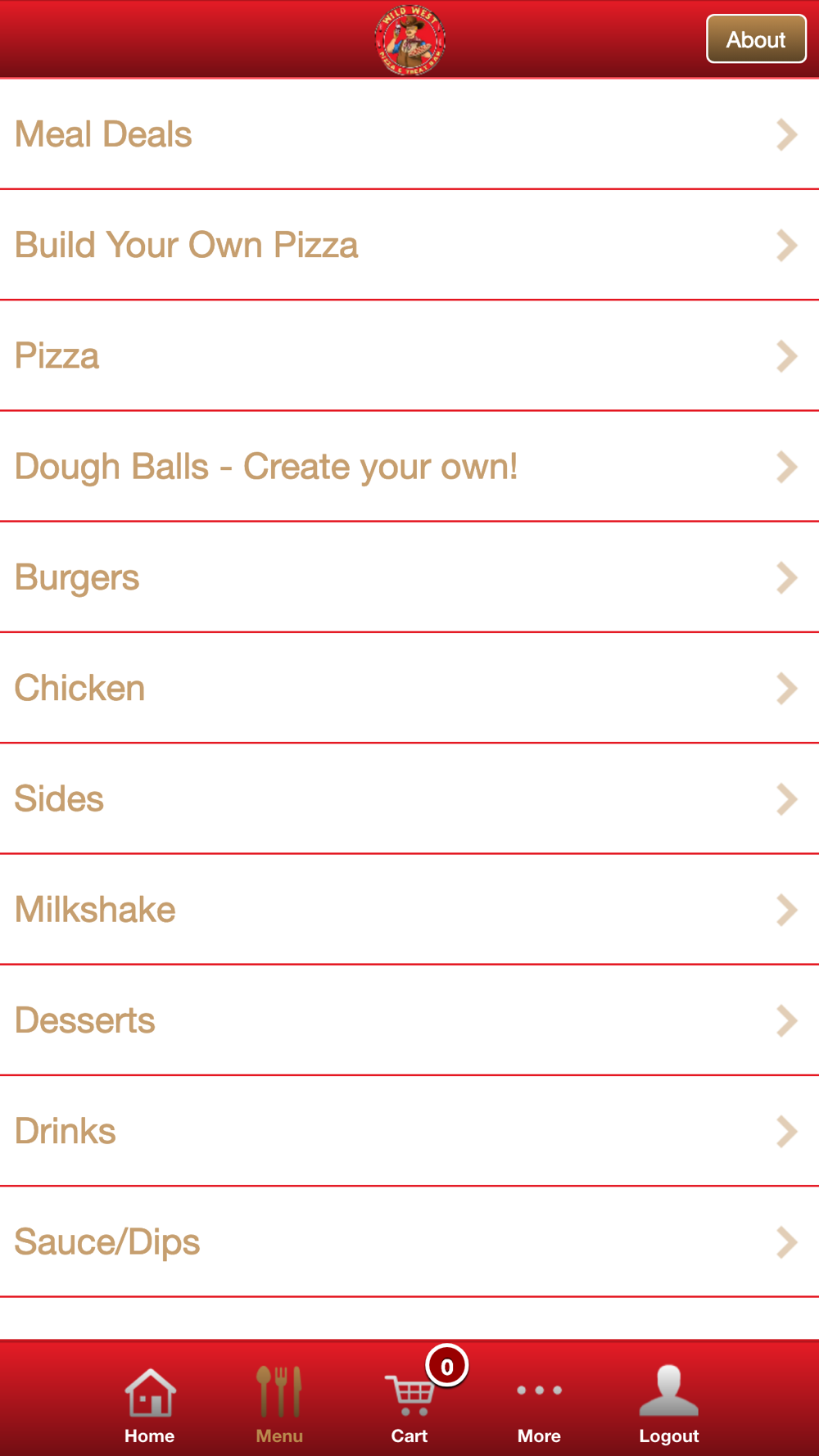This screenshot has width=819, height=1456.
Task: Select the Sauce/Dips category
Action: tap(409, 1241)
